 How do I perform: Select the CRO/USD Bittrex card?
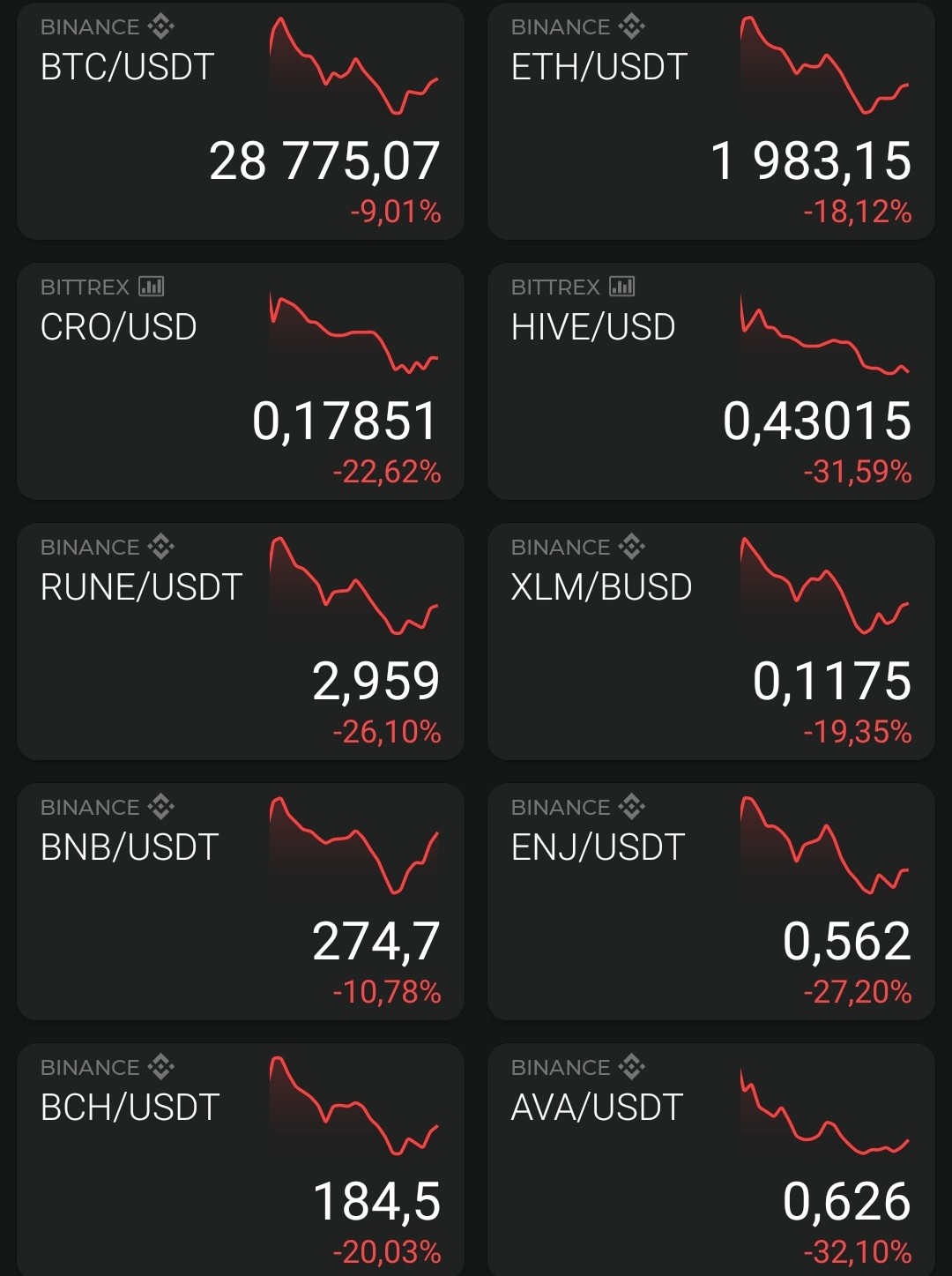click(241, 381)
